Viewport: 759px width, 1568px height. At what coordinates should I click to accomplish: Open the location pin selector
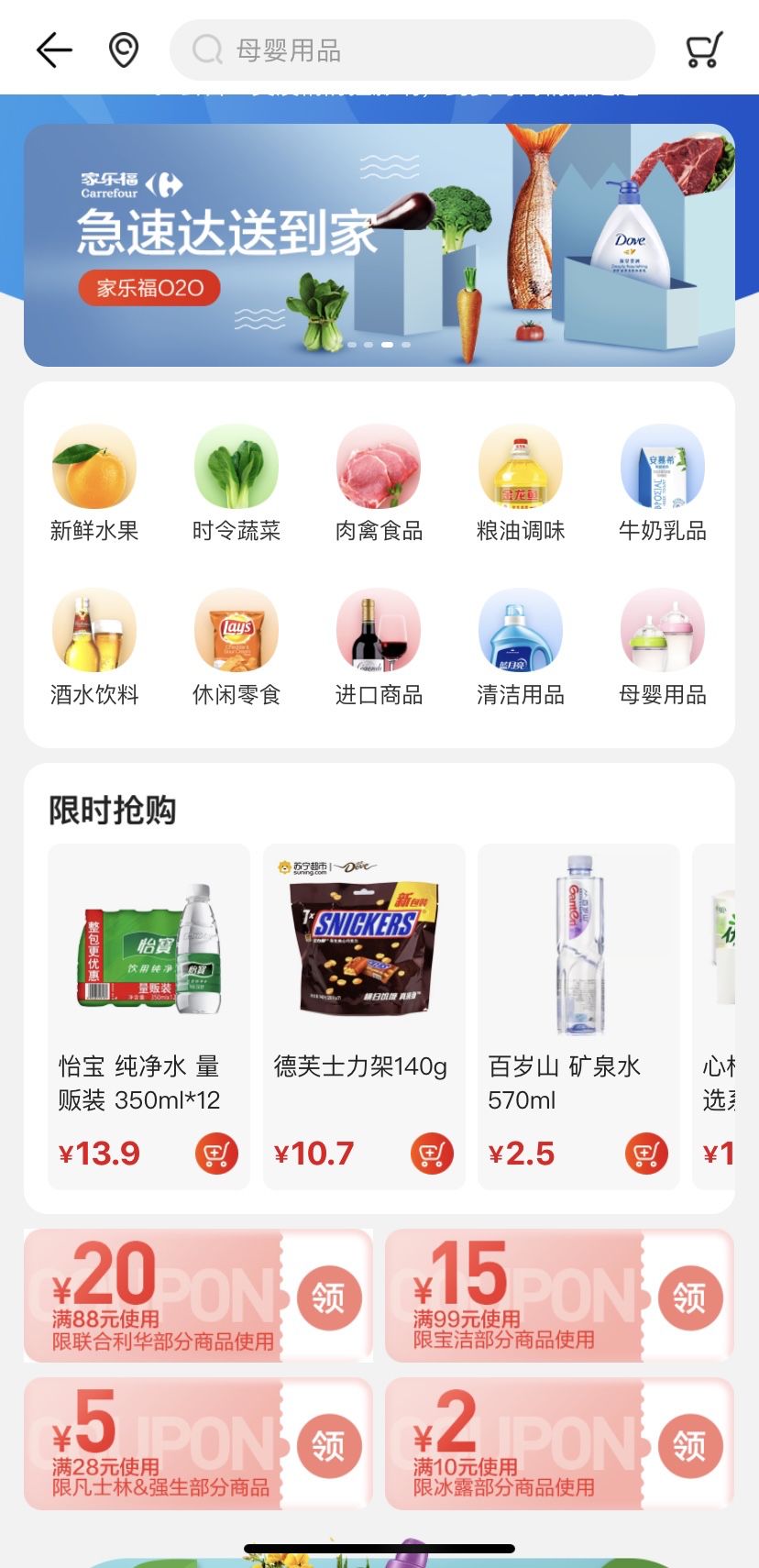click(x=124, y=50)
